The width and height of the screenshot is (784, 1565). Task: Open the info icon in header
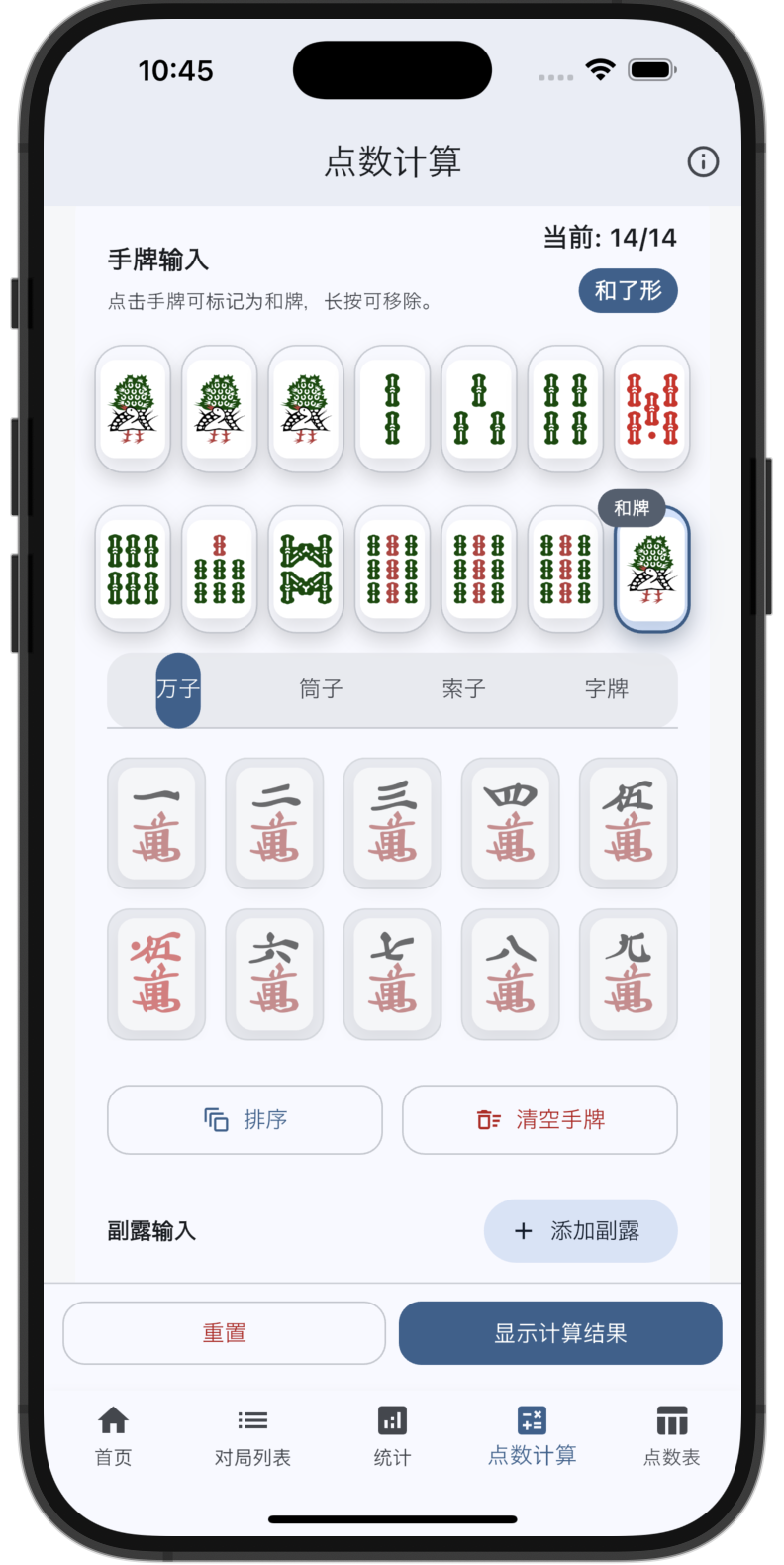click(x=703, y=161)
